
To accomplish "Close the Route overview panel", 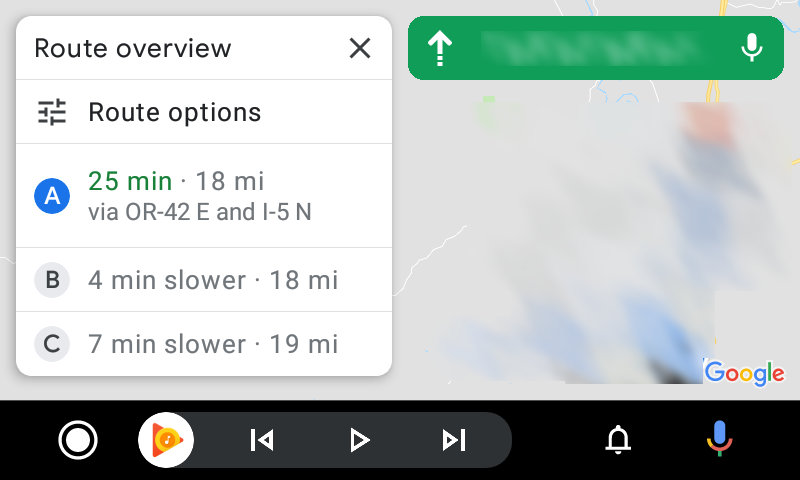I will click(360, 48).
